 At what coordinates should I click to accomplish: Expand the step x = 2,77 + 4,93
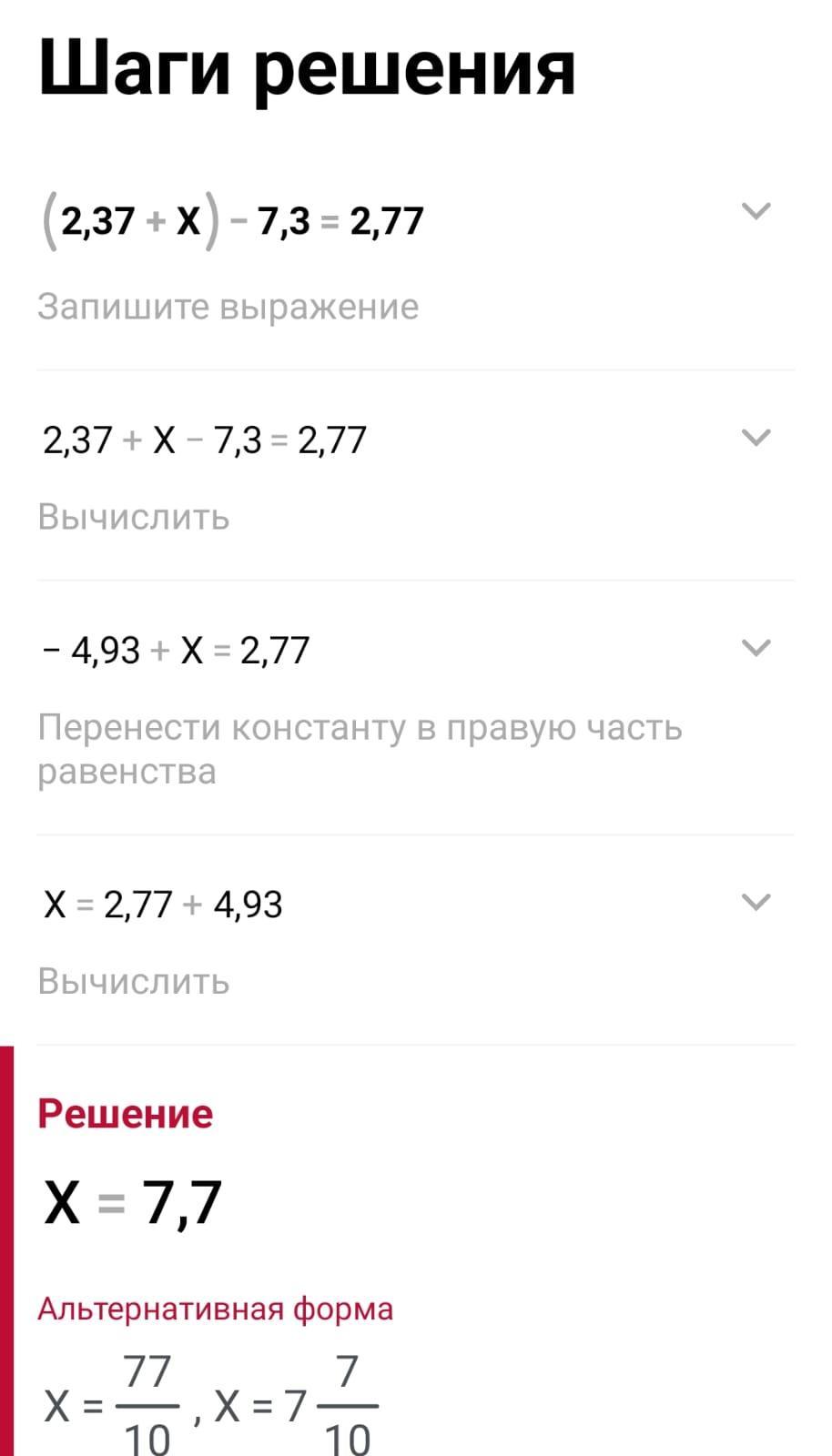[756, 903]
